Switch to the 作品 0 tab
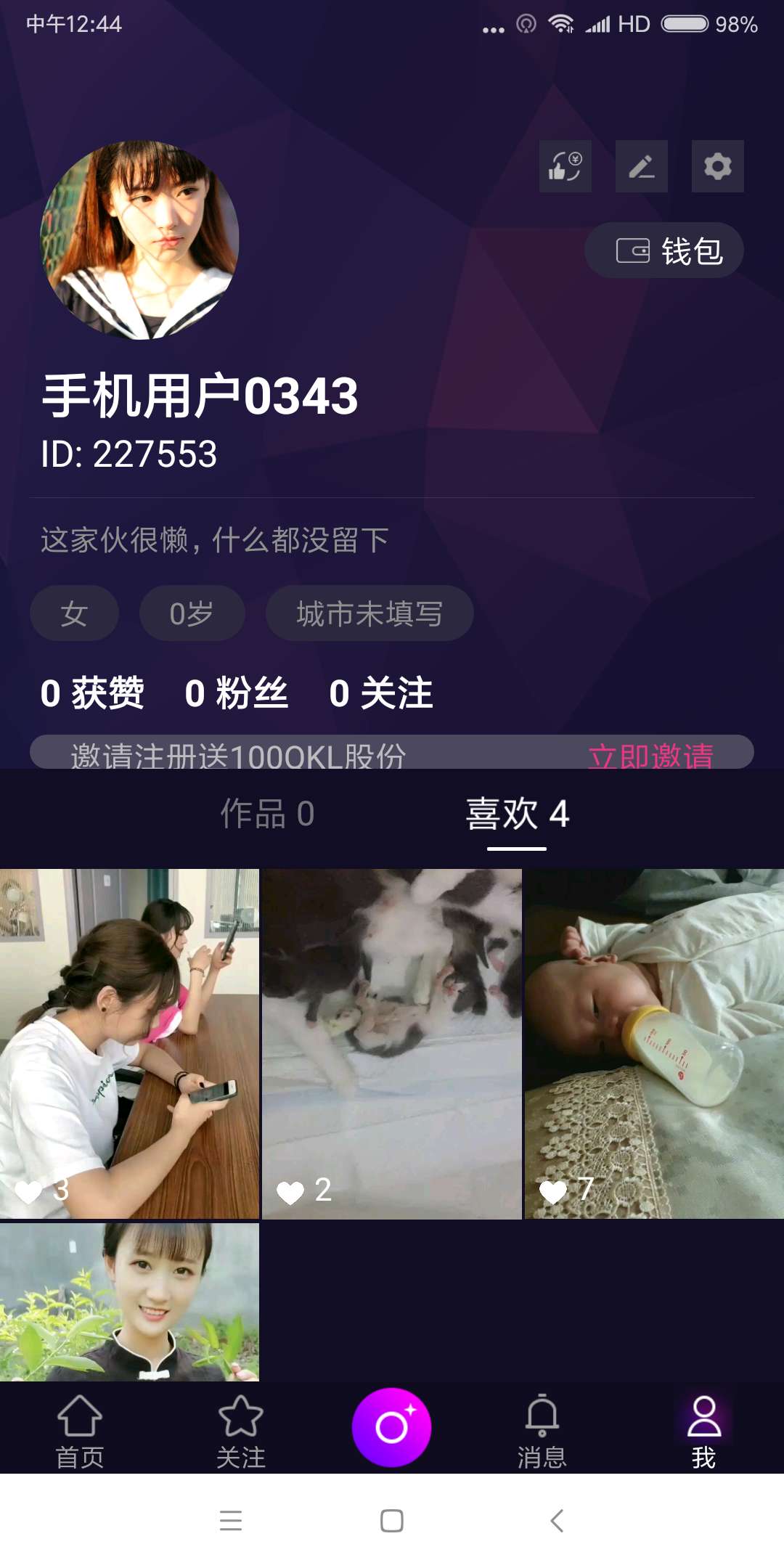 coord(266,814)
